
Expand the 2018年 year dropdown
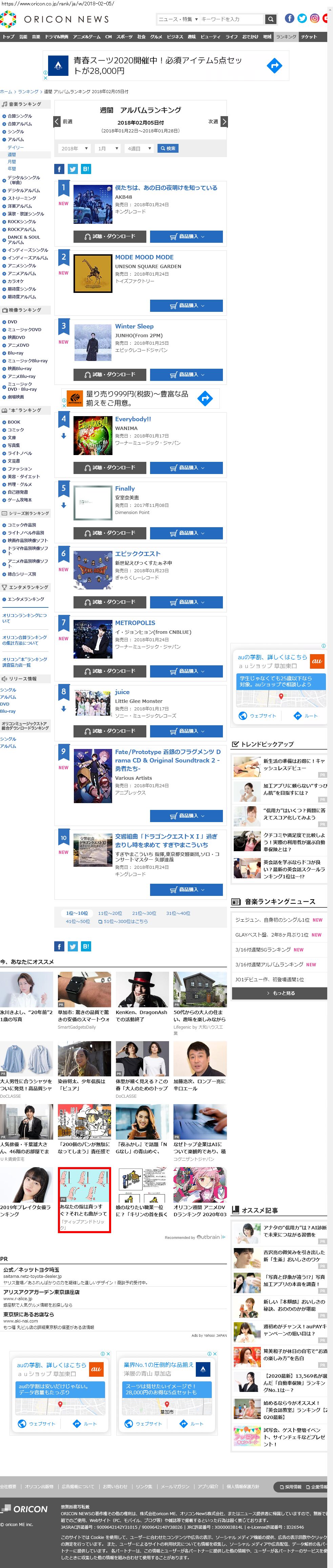coord(75,149)
